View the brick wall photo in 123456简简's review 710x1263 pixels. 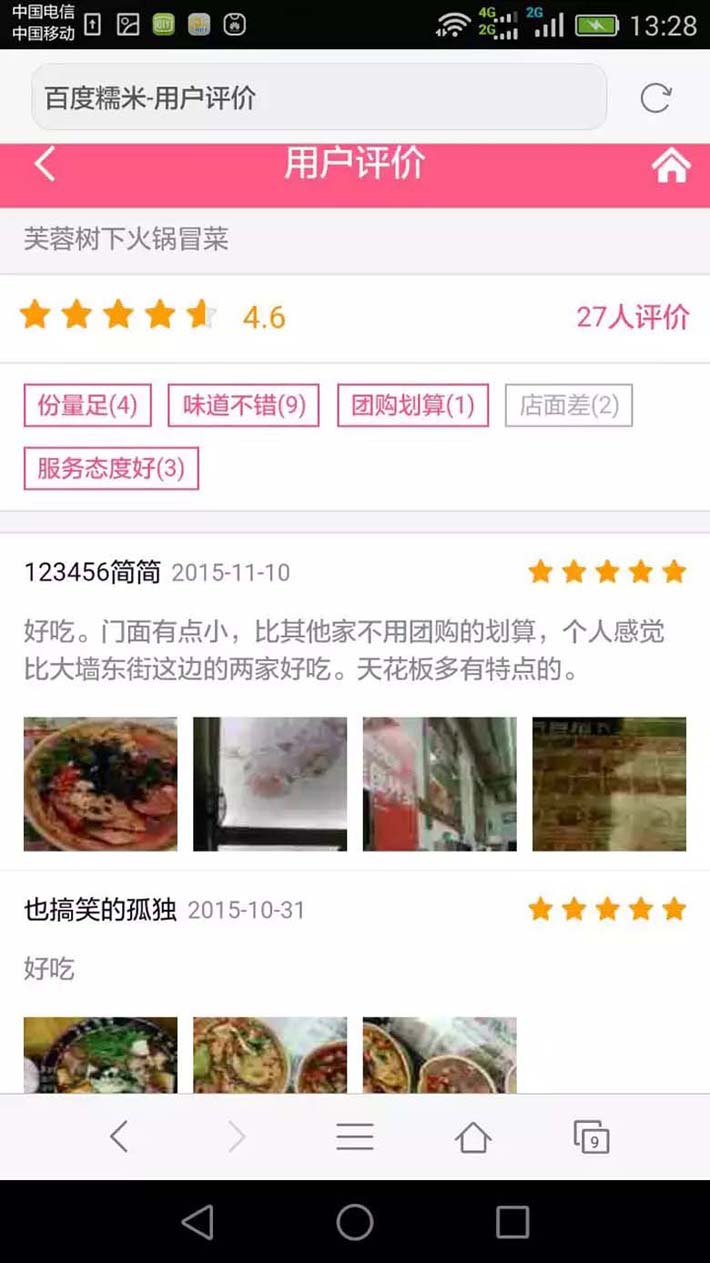point(609,784)
